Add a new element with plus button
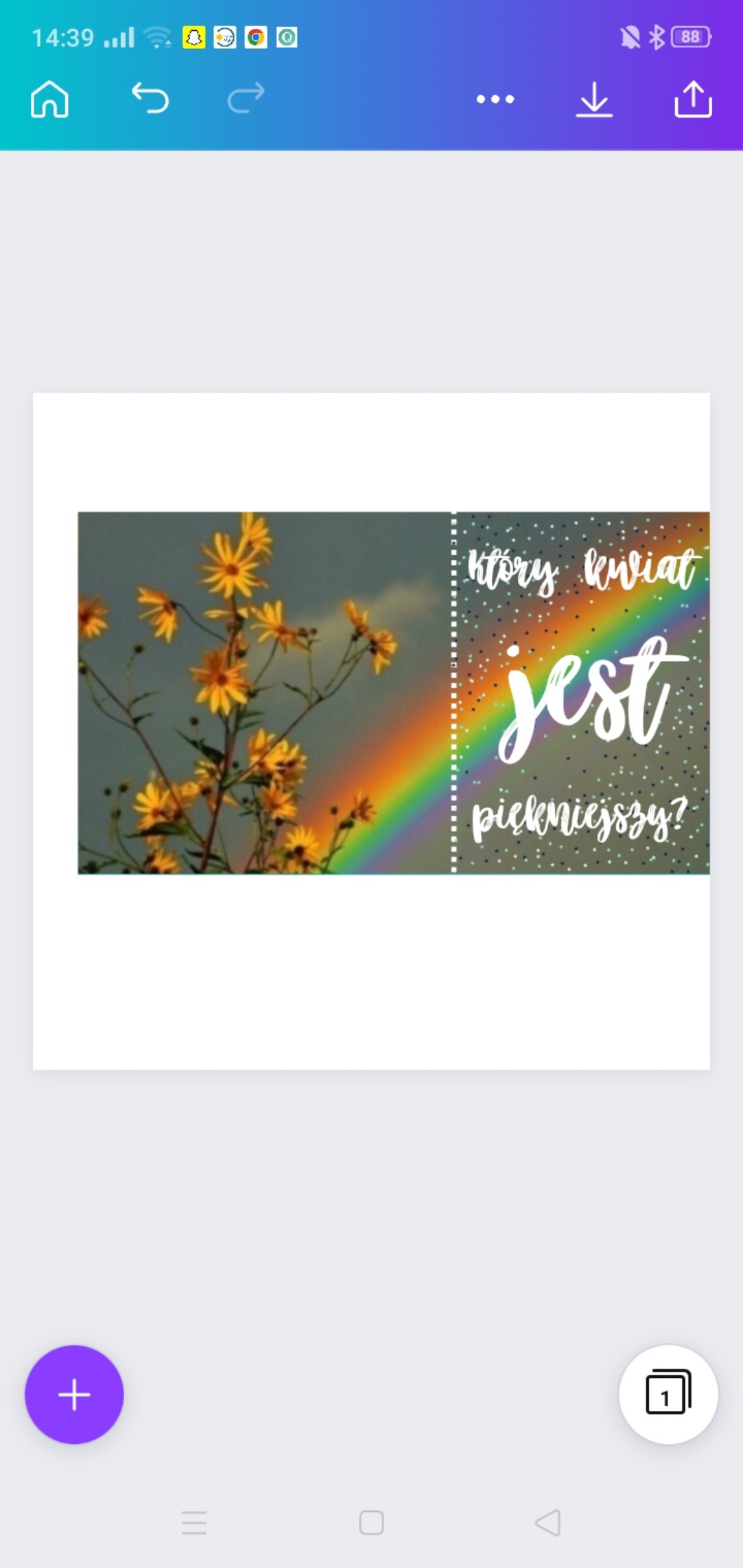Screen dimensions: 743x1568 pyautogui.click(x=74, y=1394)
